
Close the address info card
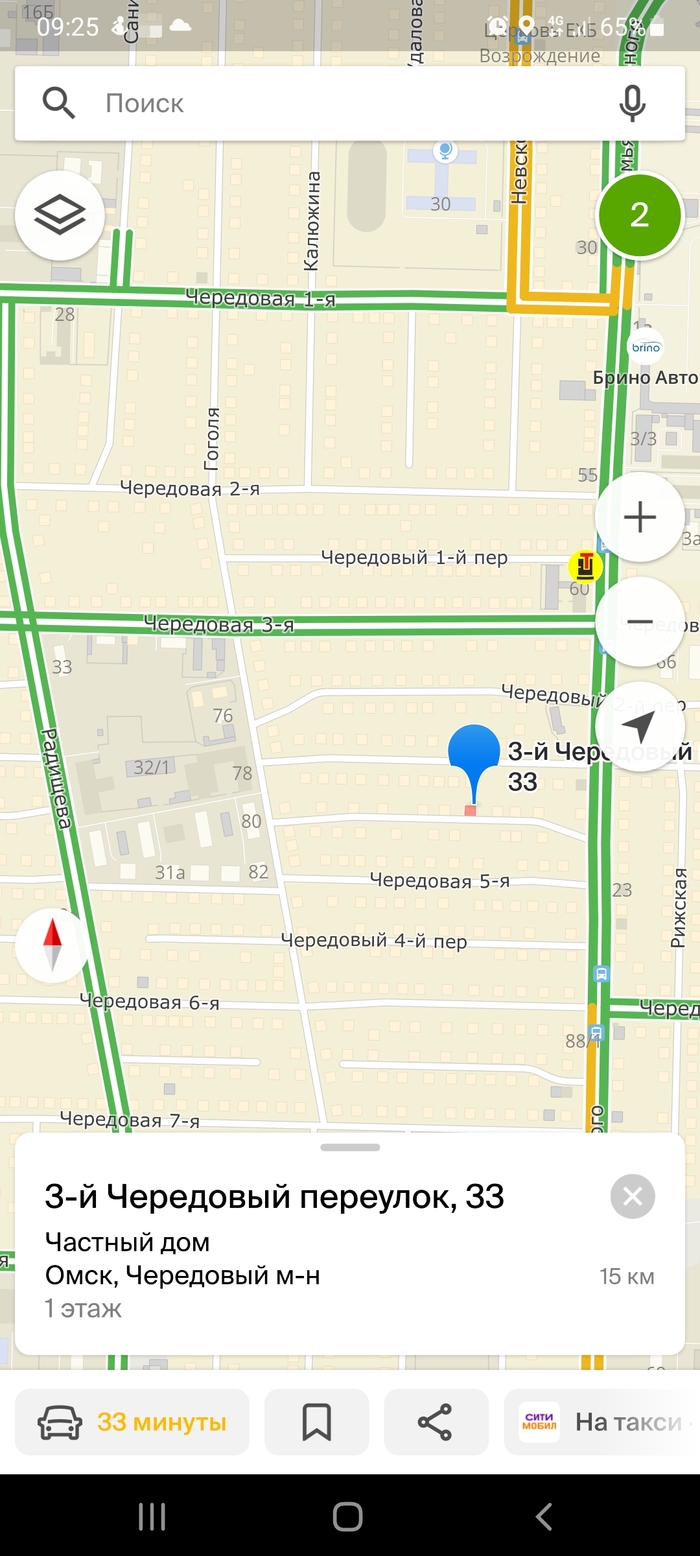pos(632,1196)
